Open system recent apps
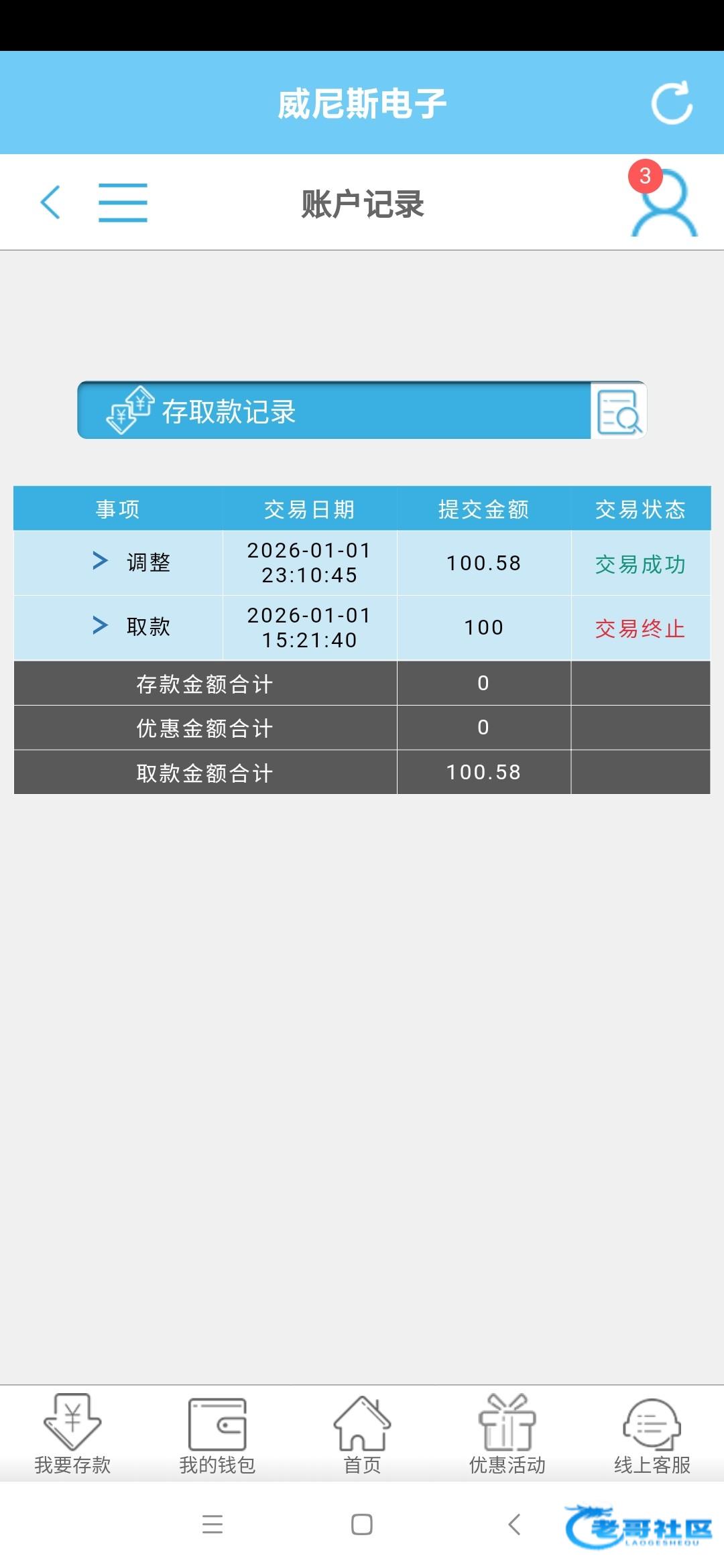 click(x=213, y=1524)
